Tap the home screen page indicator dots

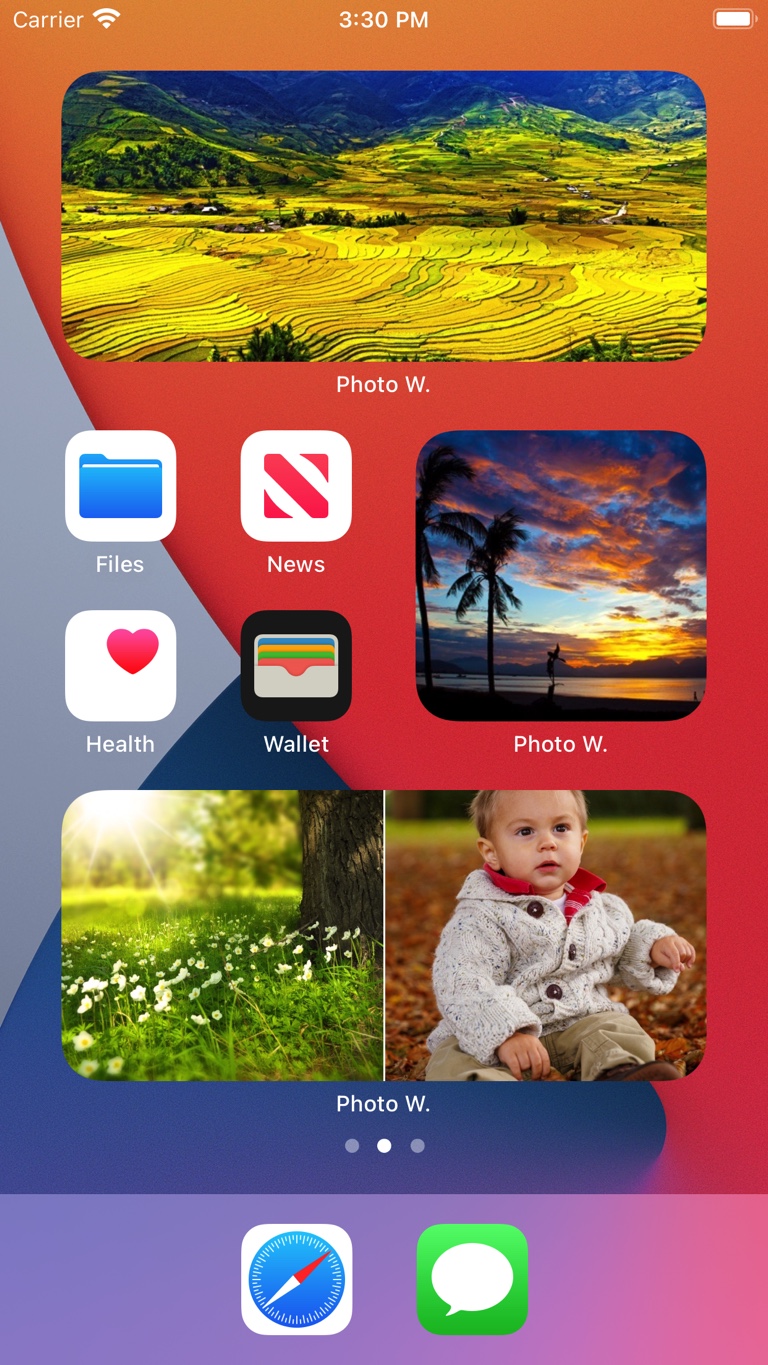384,1146
